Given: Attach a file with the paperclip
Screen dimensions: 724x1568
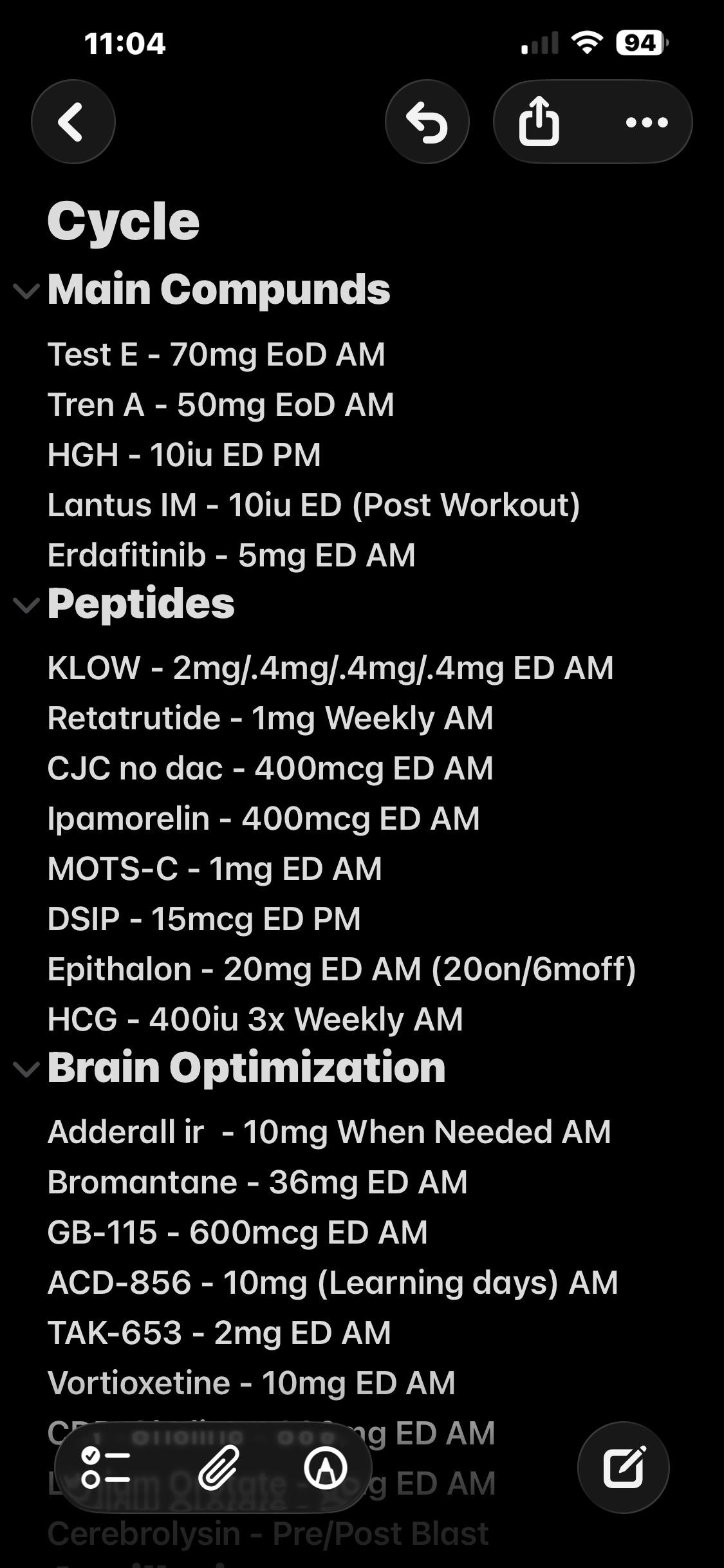Looking at the screenshot, I should point(218,1468).
